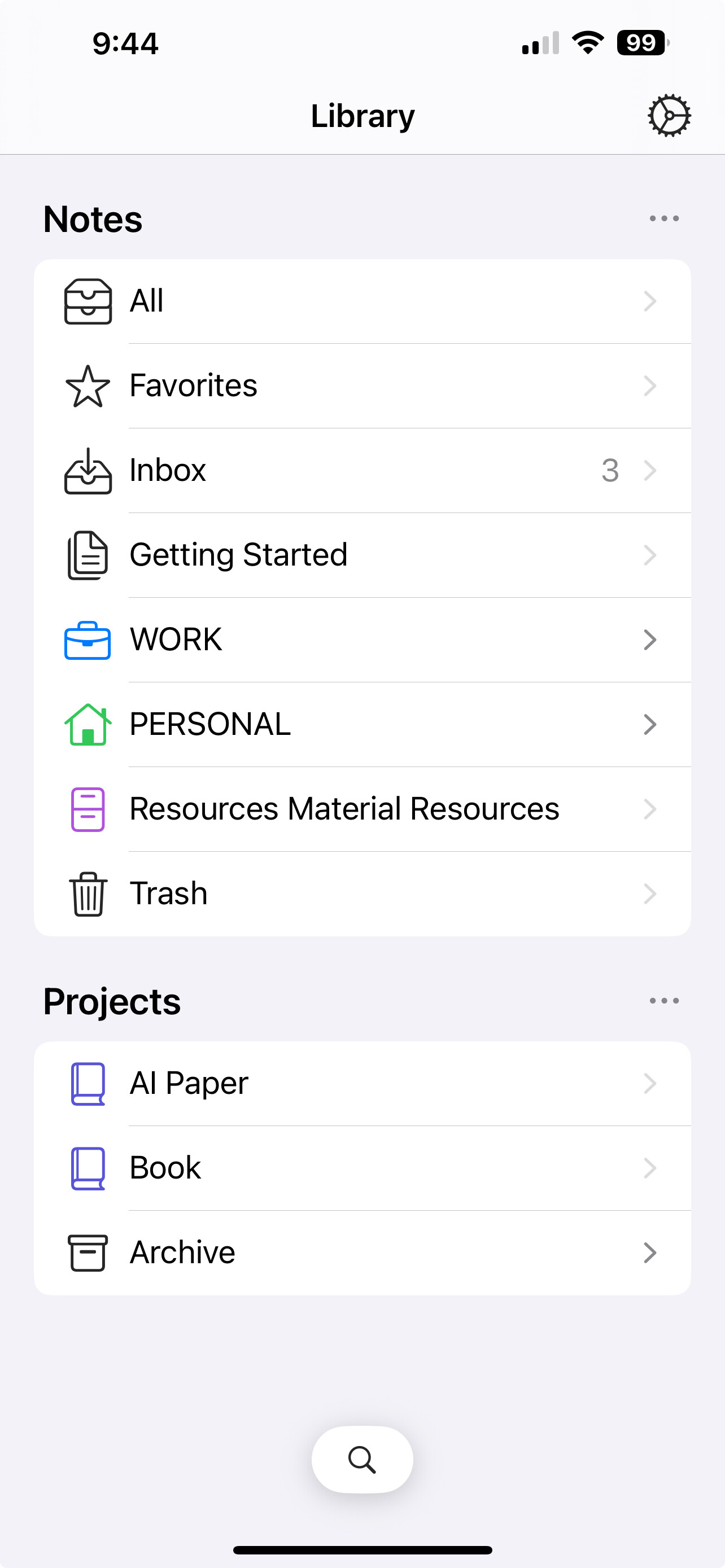Open the Inbox folder
725x1568 pixels.
(x=361, y=471)
